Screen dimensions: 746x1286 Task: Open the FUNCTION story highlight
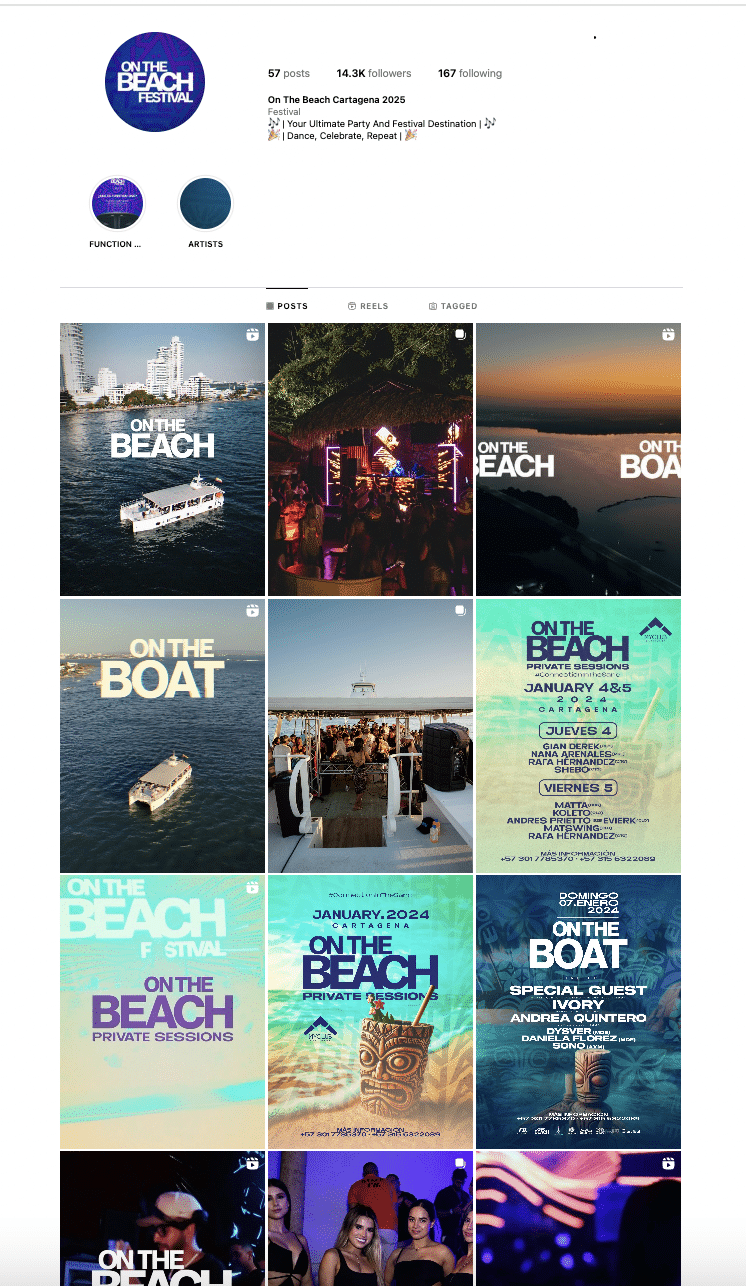pos(117,204)
